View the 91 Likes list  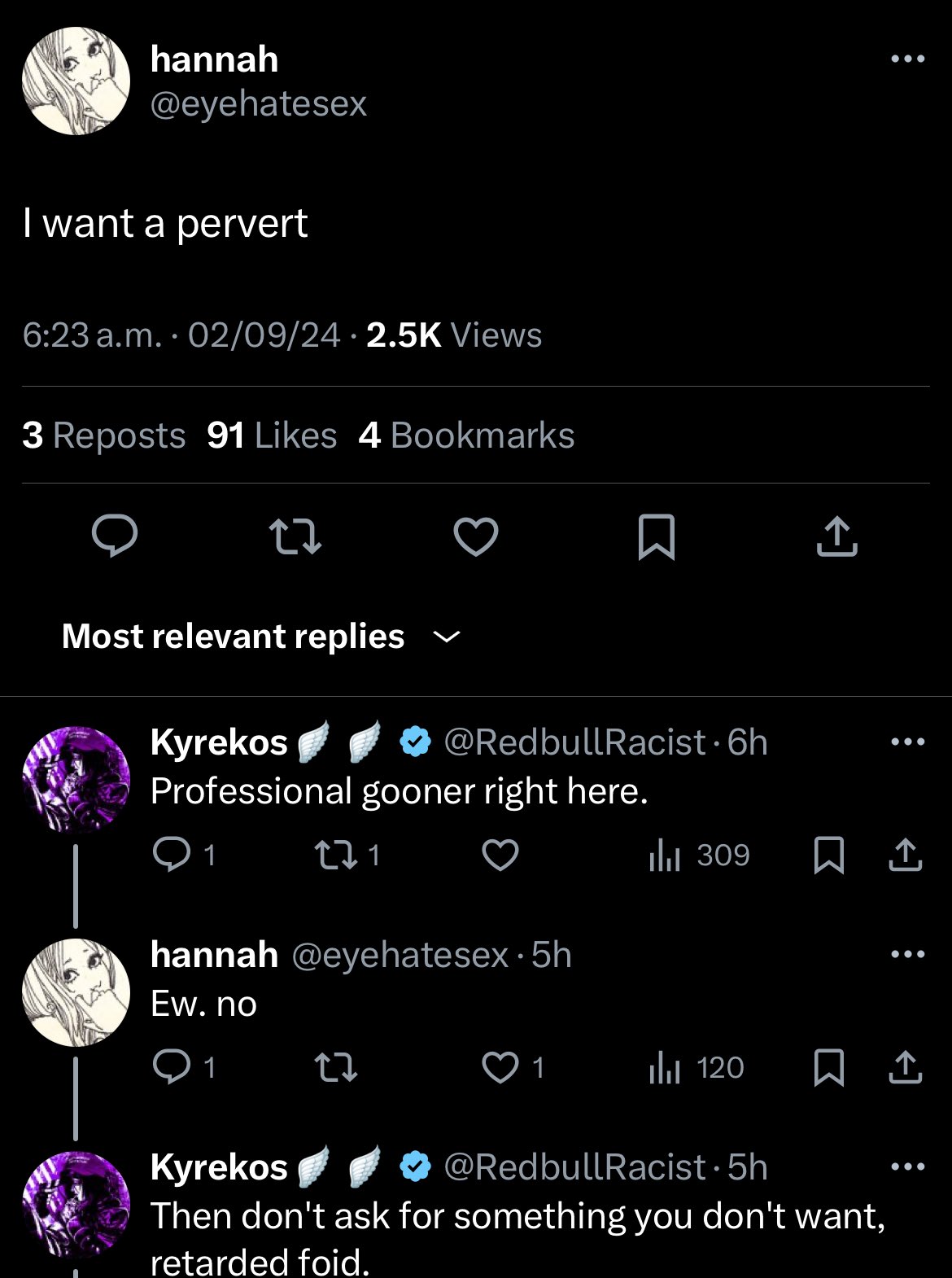(272, 435)
